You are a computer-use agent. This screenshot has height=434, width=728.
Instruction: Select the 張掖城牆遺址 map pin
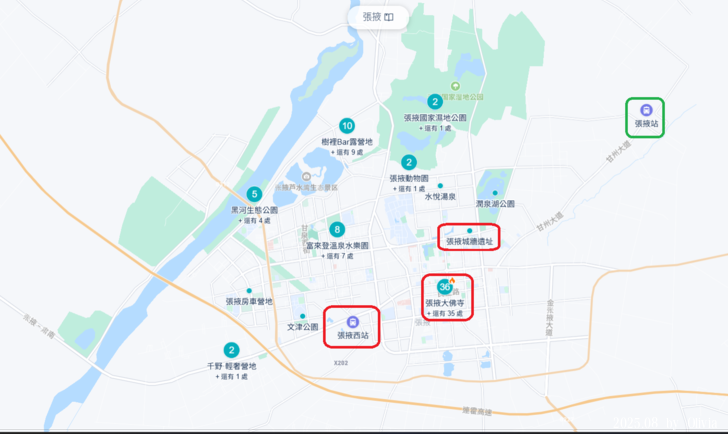[469, 231]
